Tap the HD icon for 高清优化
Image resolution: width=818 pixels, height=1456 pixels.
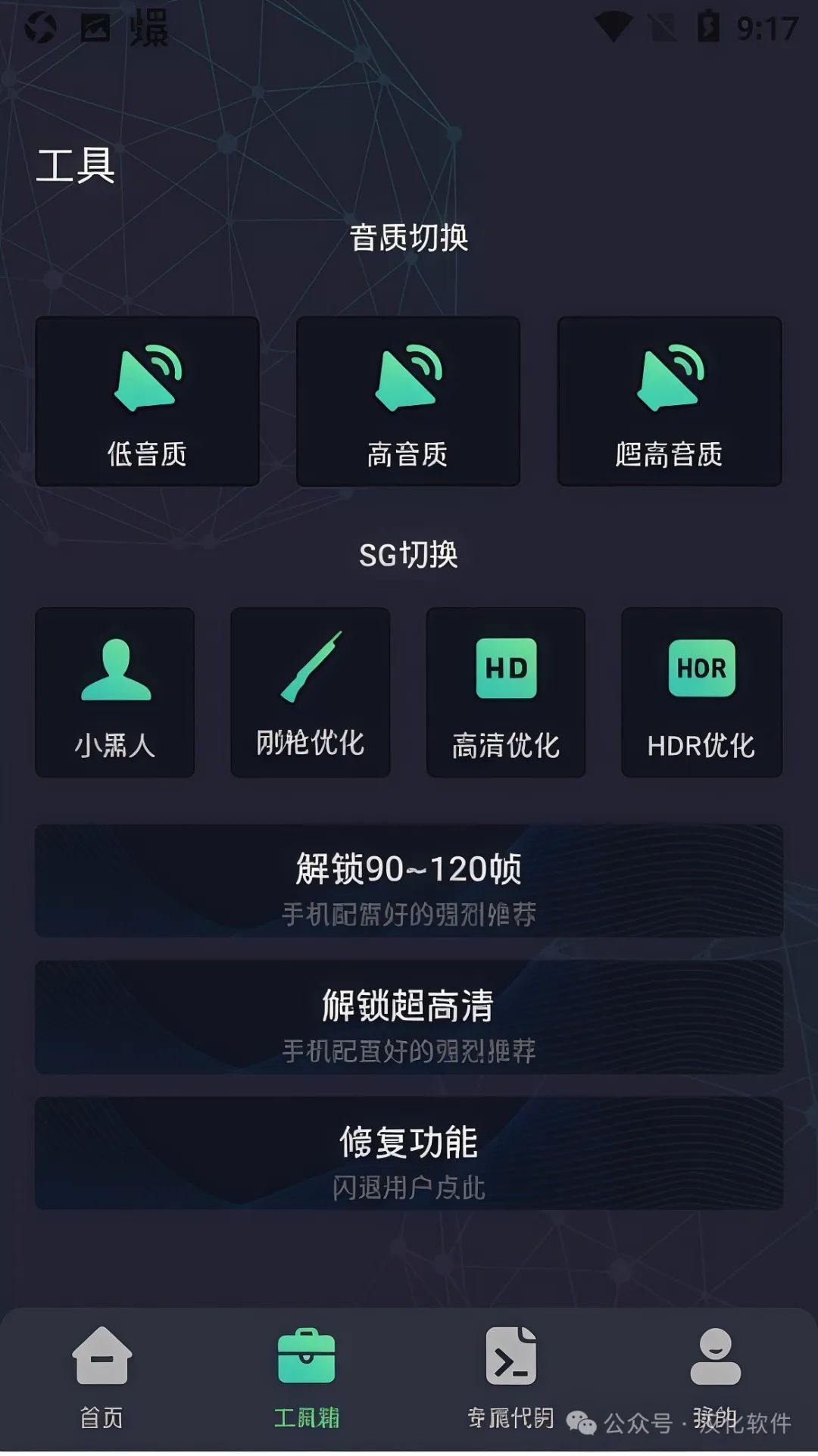[505, 669]
